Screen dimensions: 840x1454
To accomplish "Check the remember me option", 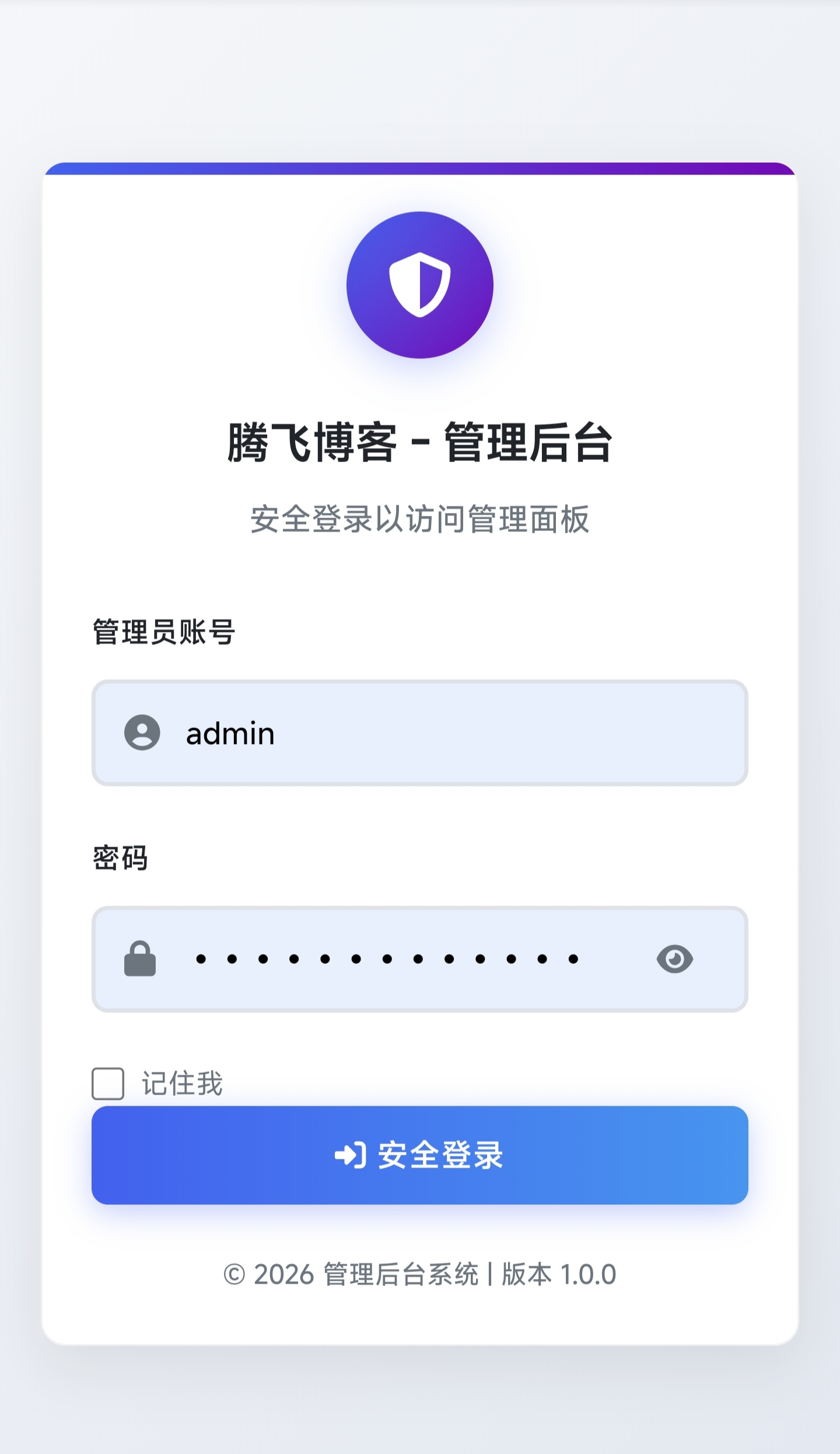I will [107, 1082].
